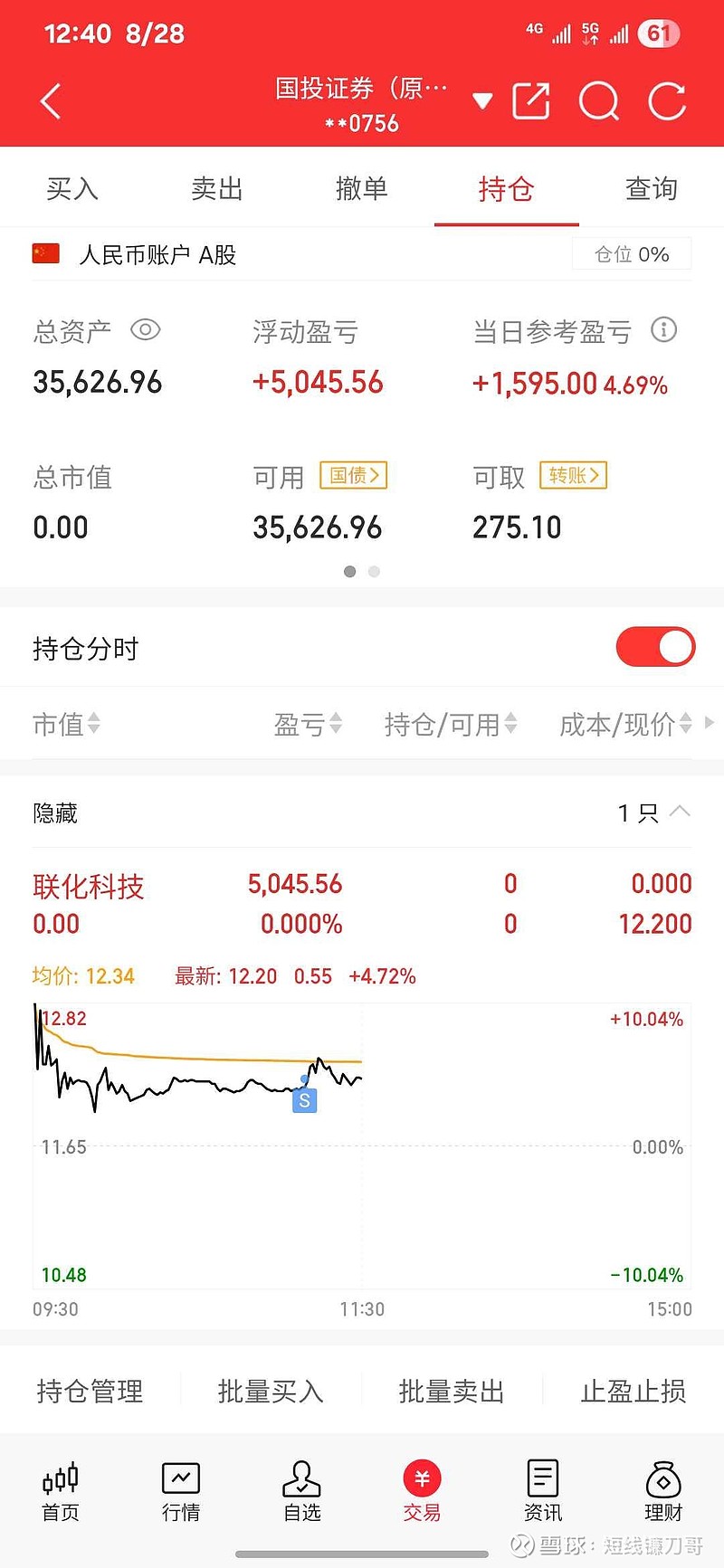This screenshot has width=724, height=1568.
Task: Go to the 行情 tab
Action: (181, 1489)
